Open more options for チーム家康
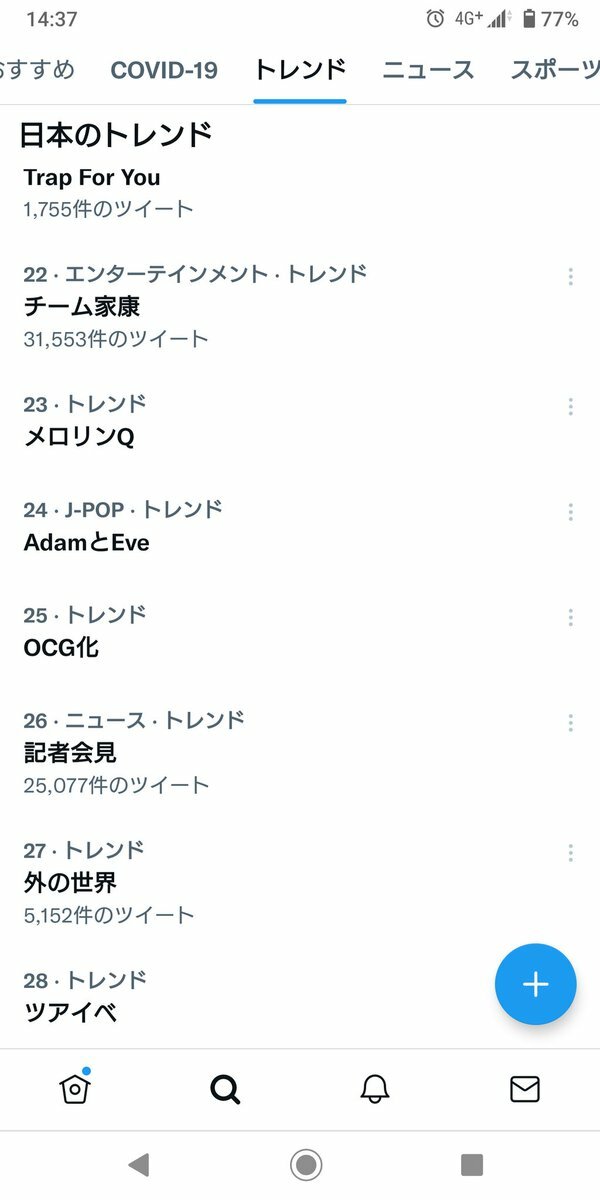Screen dimensions: 600x1200 [570, 276]
